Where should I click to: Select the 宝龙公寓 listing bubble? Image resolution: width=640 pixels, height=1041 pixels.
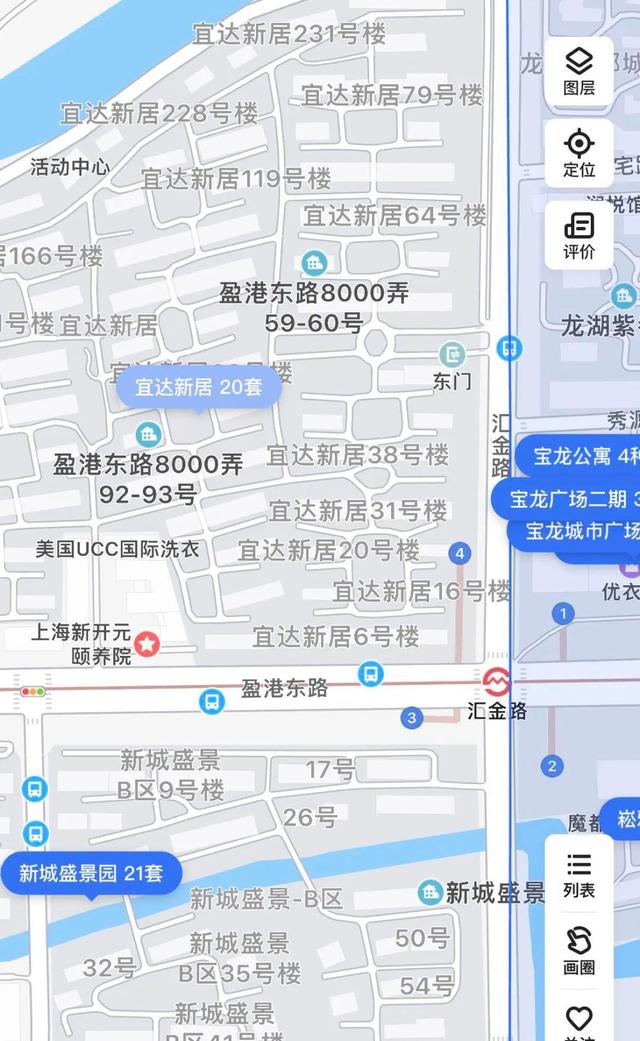[x=578, y=456]
